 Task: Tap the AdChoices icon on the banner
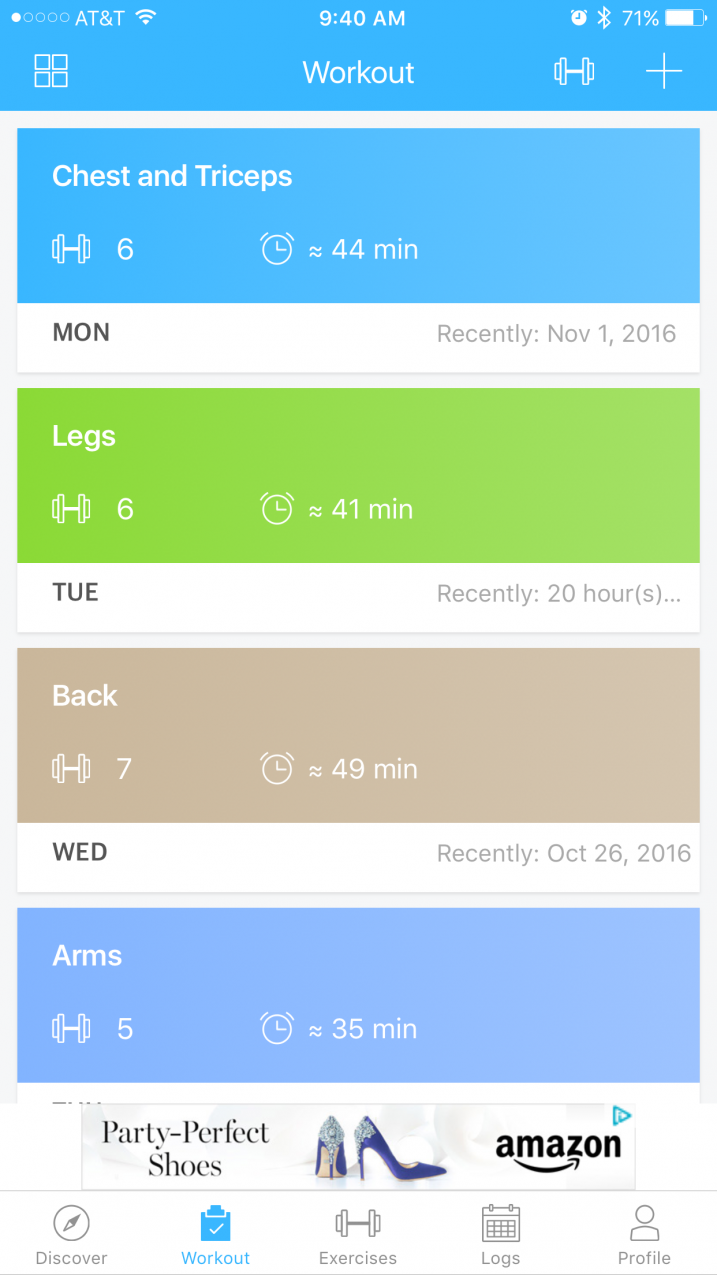621,1115
